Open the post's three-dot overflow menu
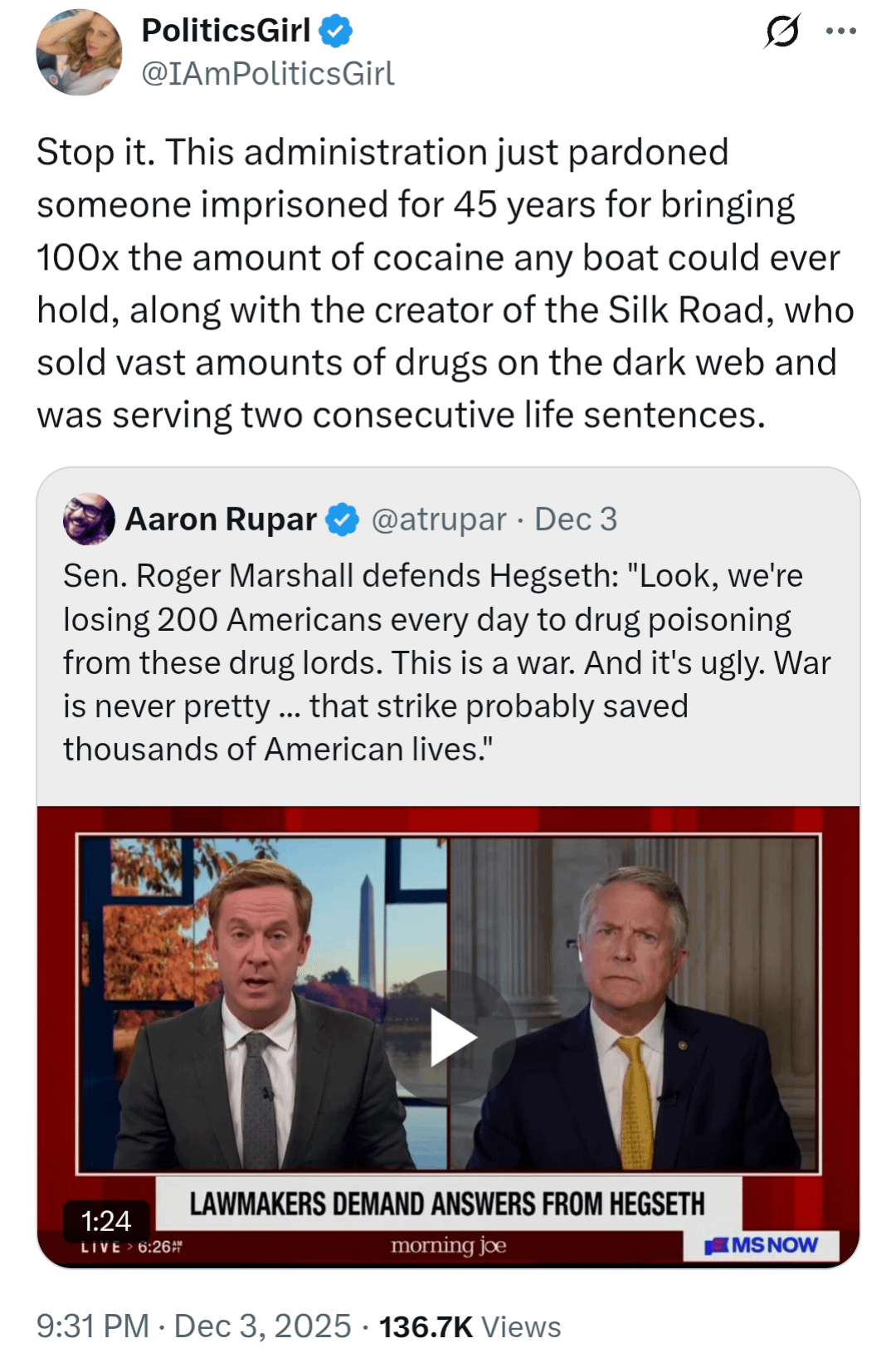Image resolution: width=896 pixels, height=1348 pixels. (x=840, y=32)
